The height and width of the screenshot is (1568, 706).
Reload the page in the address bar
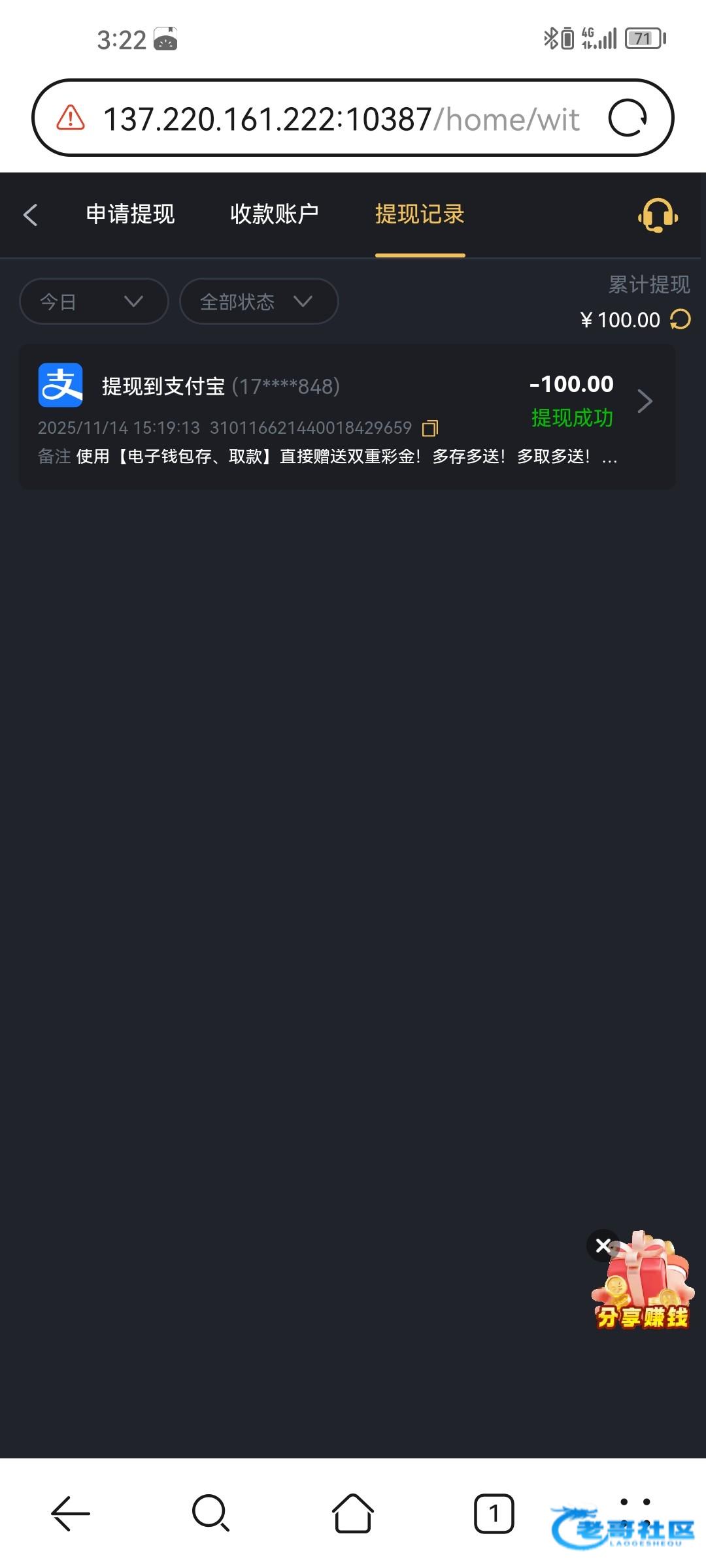627,118
